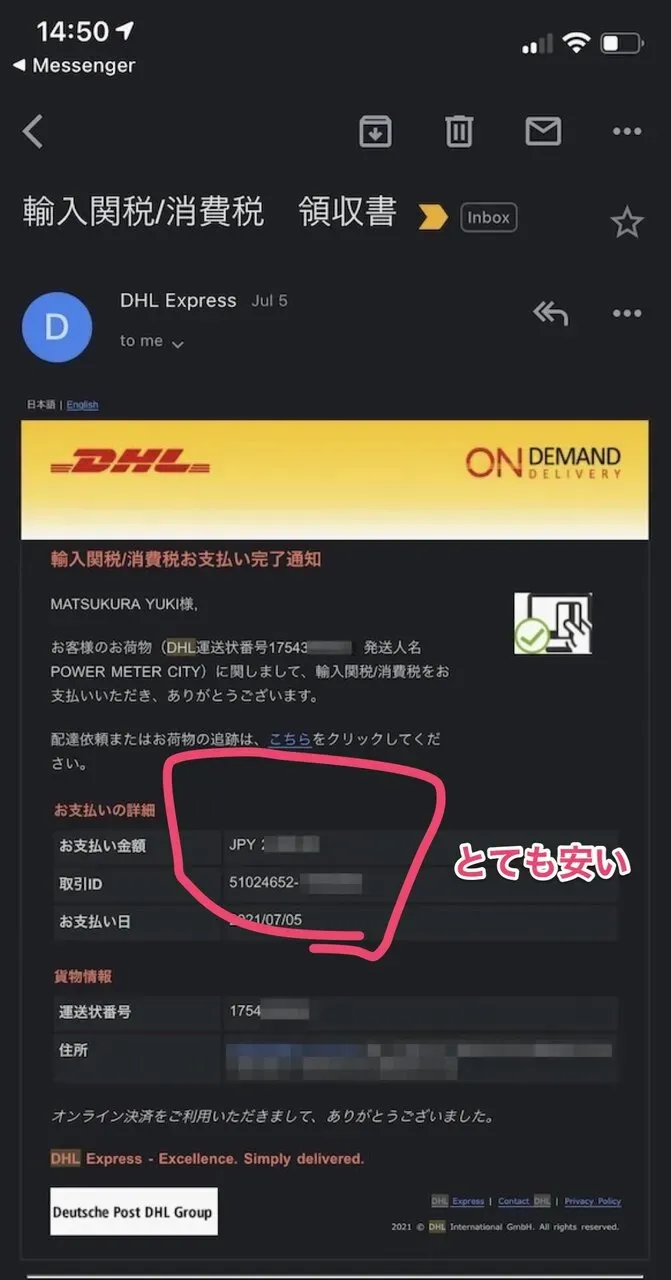
Task: Open the こちら tracking link
Action: [x=289, y=740]
